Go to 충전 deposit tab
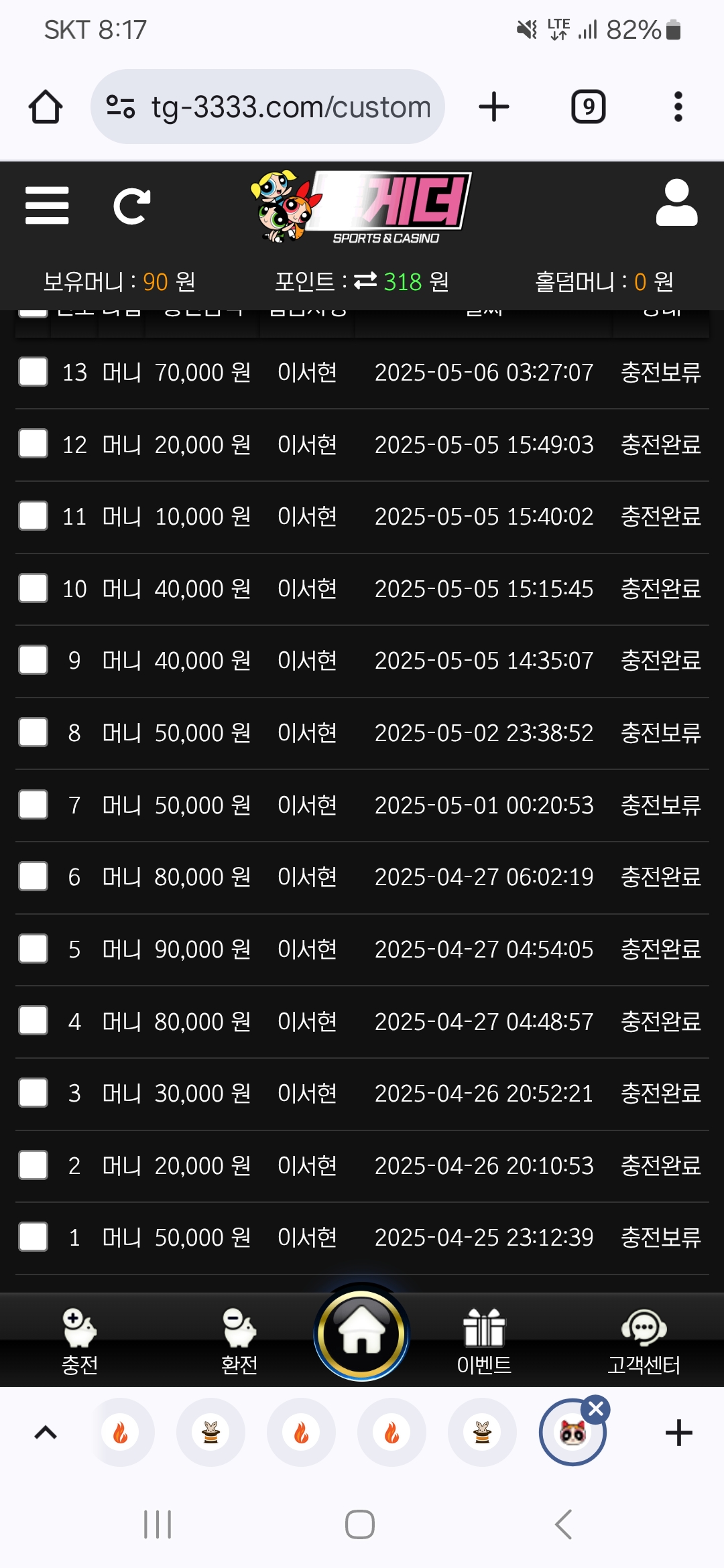724x1568 pixels. [80, 1342]
